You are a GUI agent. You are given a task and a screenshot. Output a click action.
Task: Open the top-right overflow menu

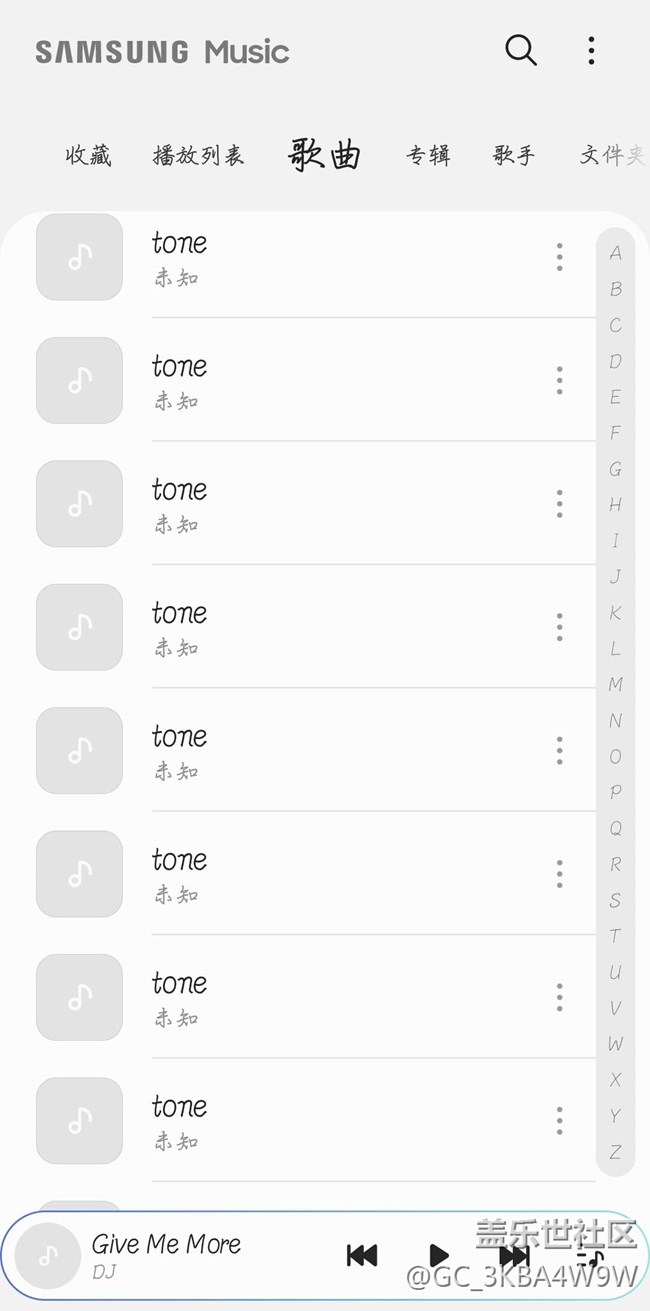591,50
